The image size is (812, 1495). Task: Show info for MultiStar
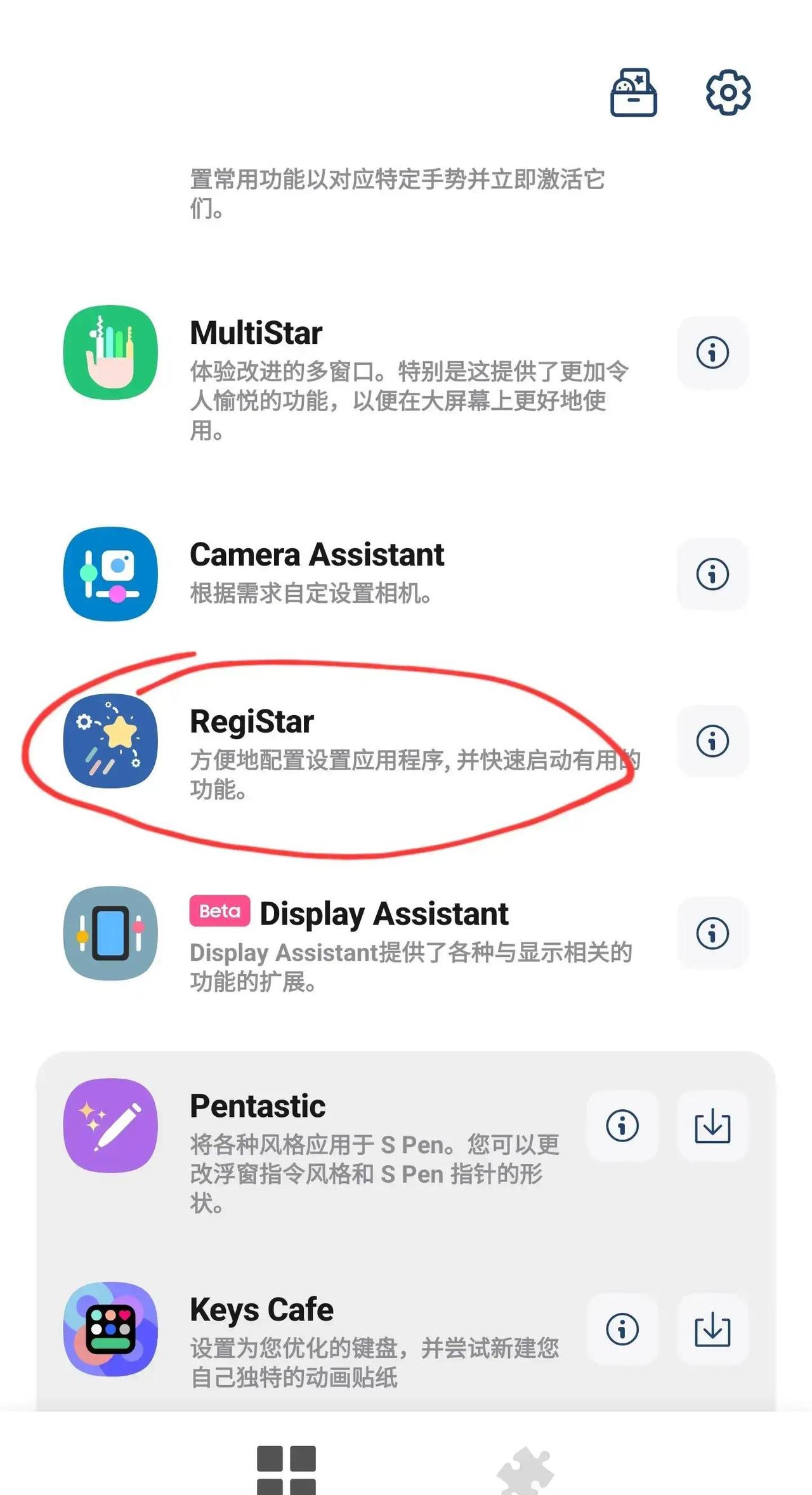pos(712,353)
